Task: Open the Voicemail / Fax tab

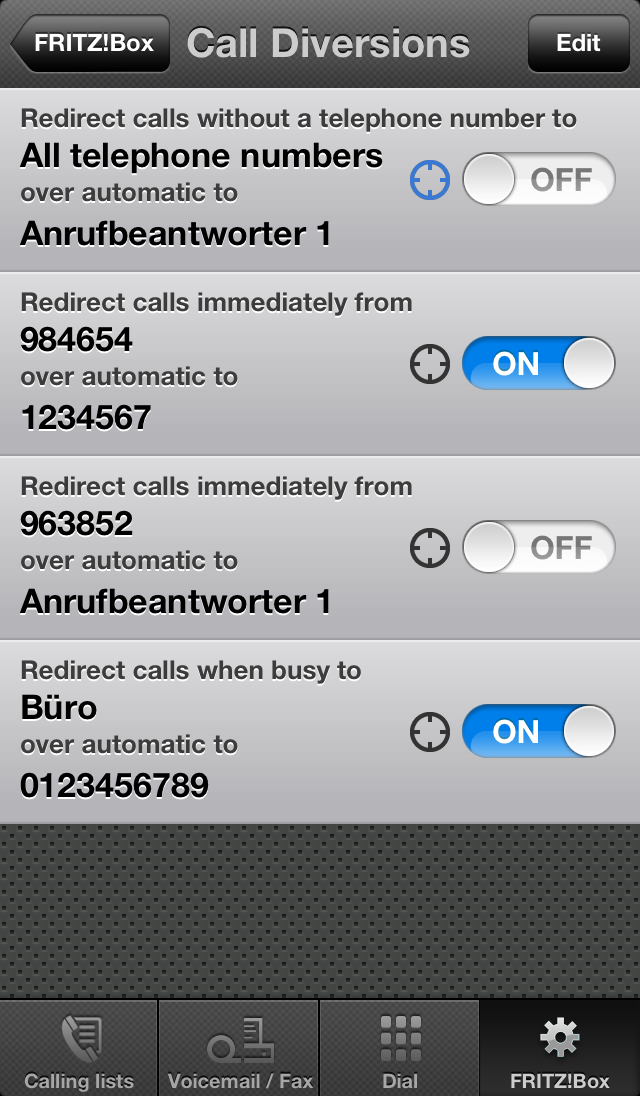Action: [239, 1050]
